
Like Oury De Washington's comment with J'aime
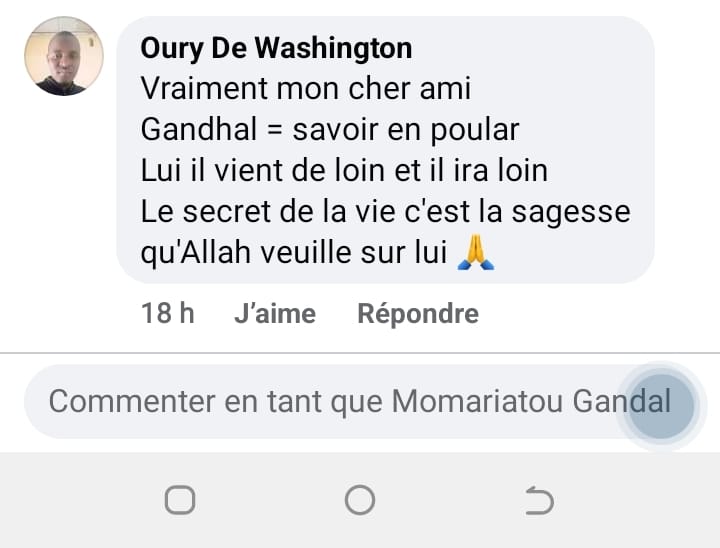pyautogui.click(x=274, y=314)
